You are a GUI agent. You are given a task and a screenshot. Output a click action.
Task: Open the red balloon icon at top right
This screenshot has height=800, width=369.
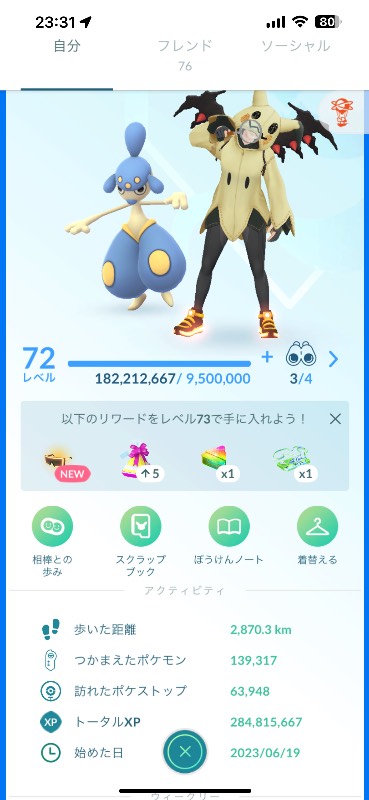pos(339,113)
